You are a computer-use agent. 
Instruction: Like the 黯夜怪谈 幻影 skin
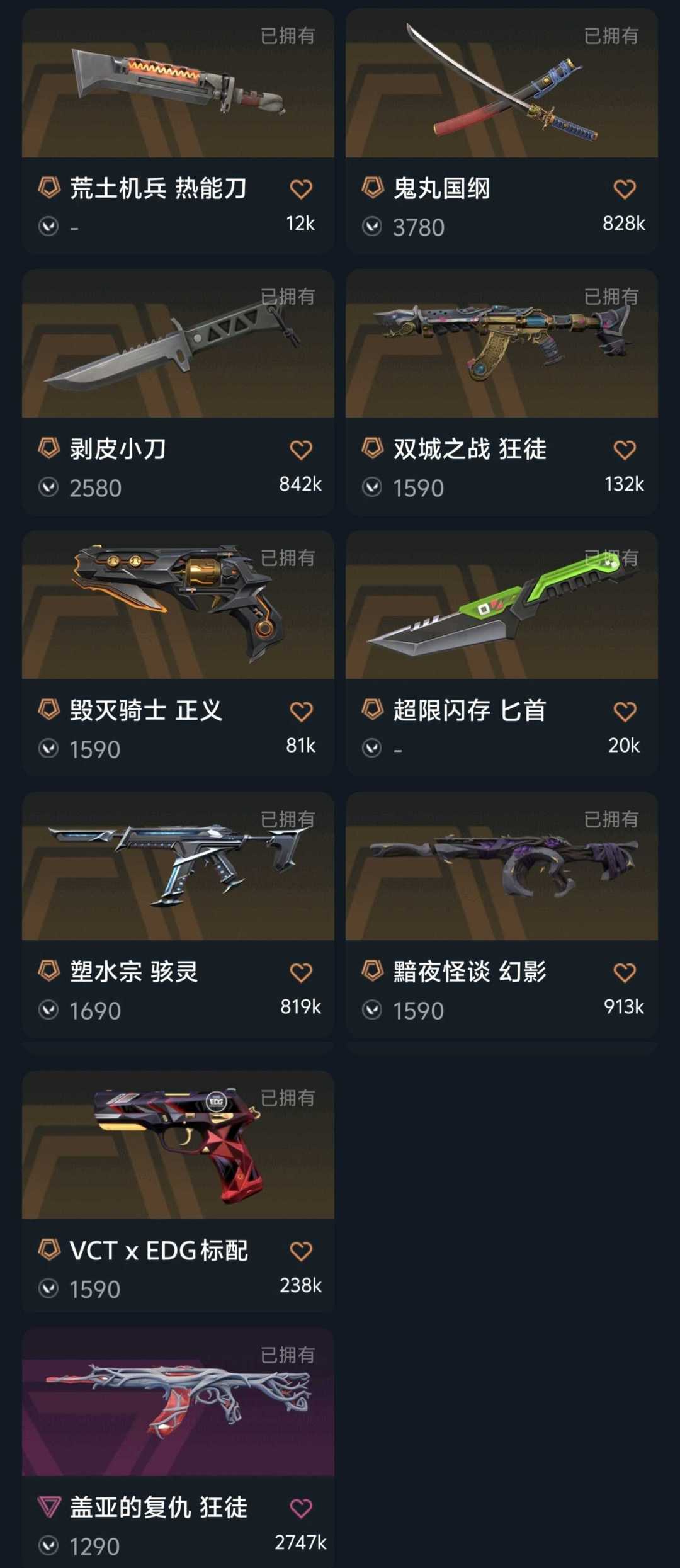pos(624,972)
